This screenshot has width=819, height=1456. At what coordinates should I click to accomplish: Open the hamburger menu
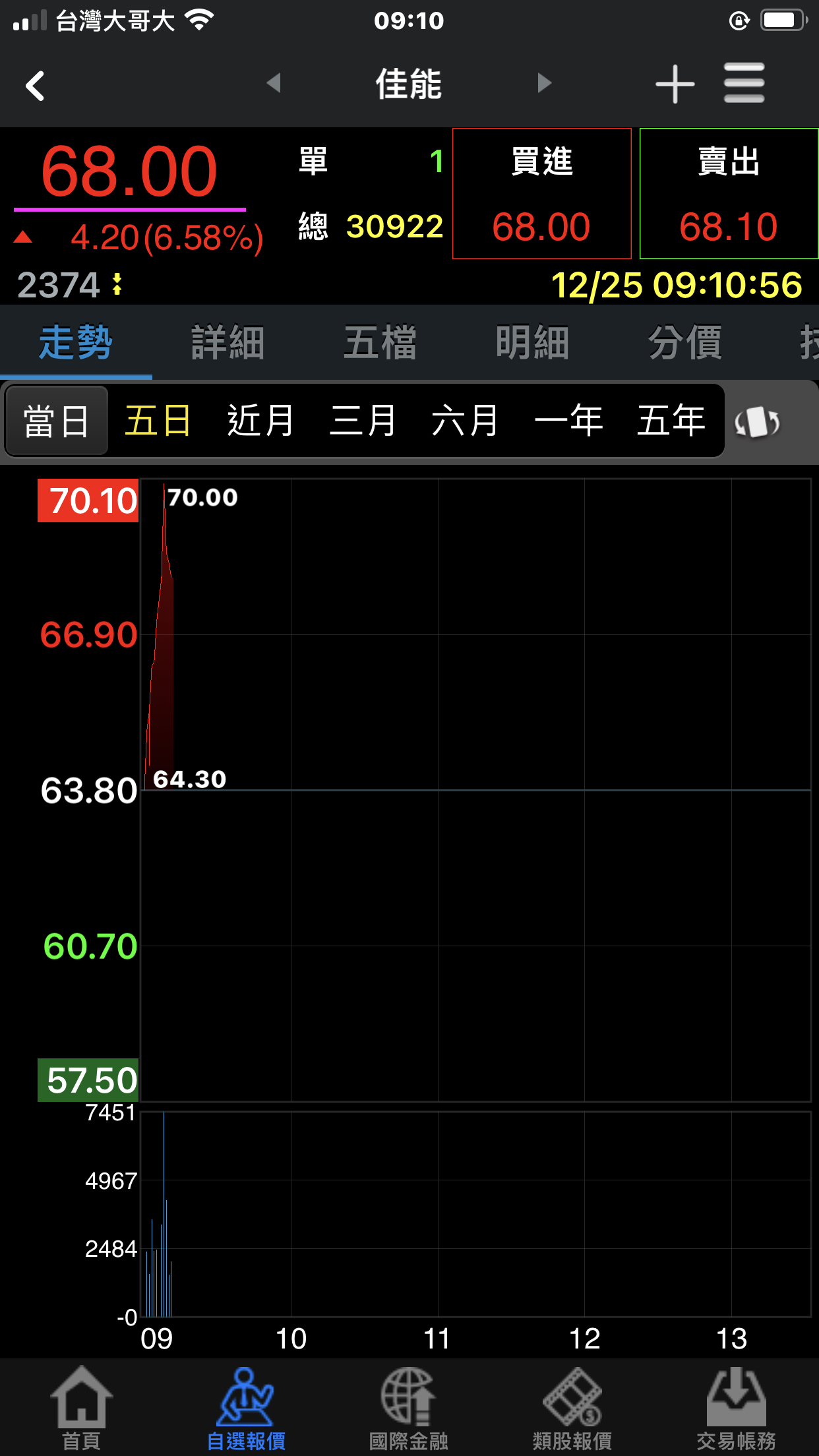click(744, 84)
